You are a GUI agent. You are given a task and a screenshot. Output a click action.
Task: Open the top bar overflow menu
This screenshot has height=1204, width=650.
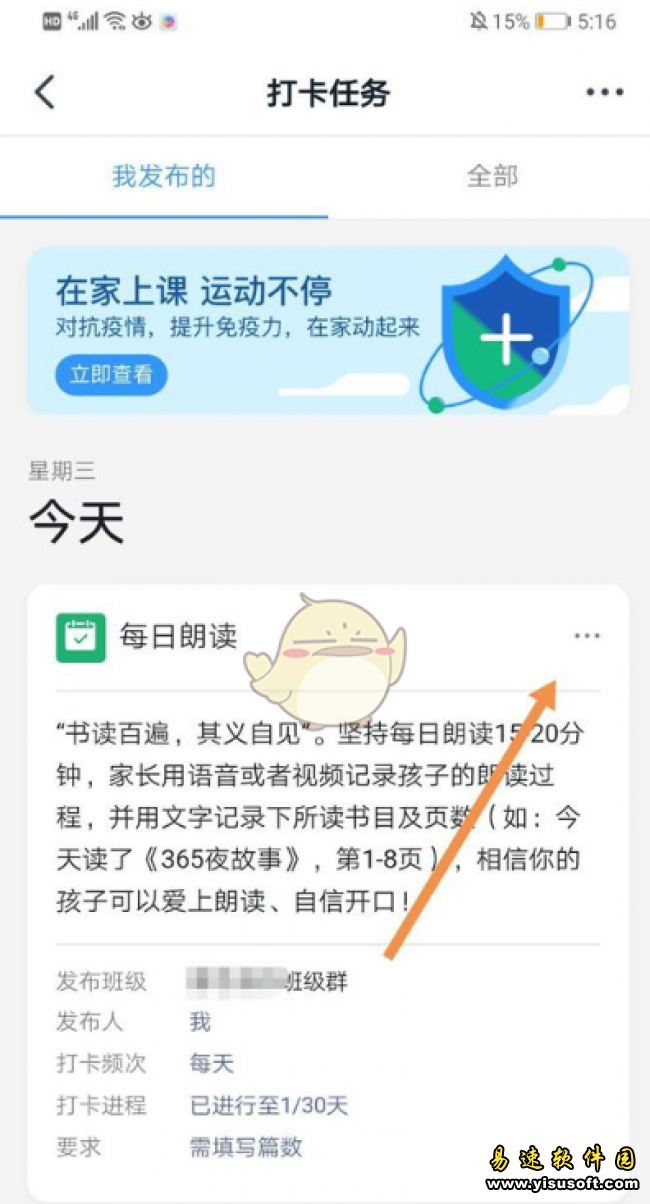pos(604,93)
